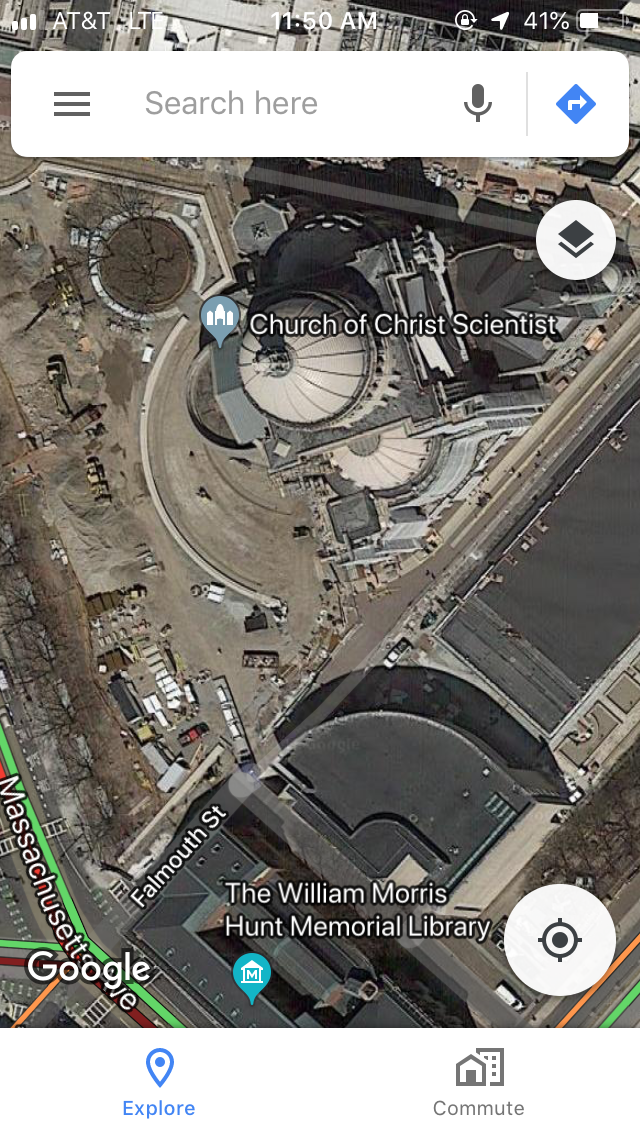
Task: Start voice search with microphone
Action: (x=478, y=104)
